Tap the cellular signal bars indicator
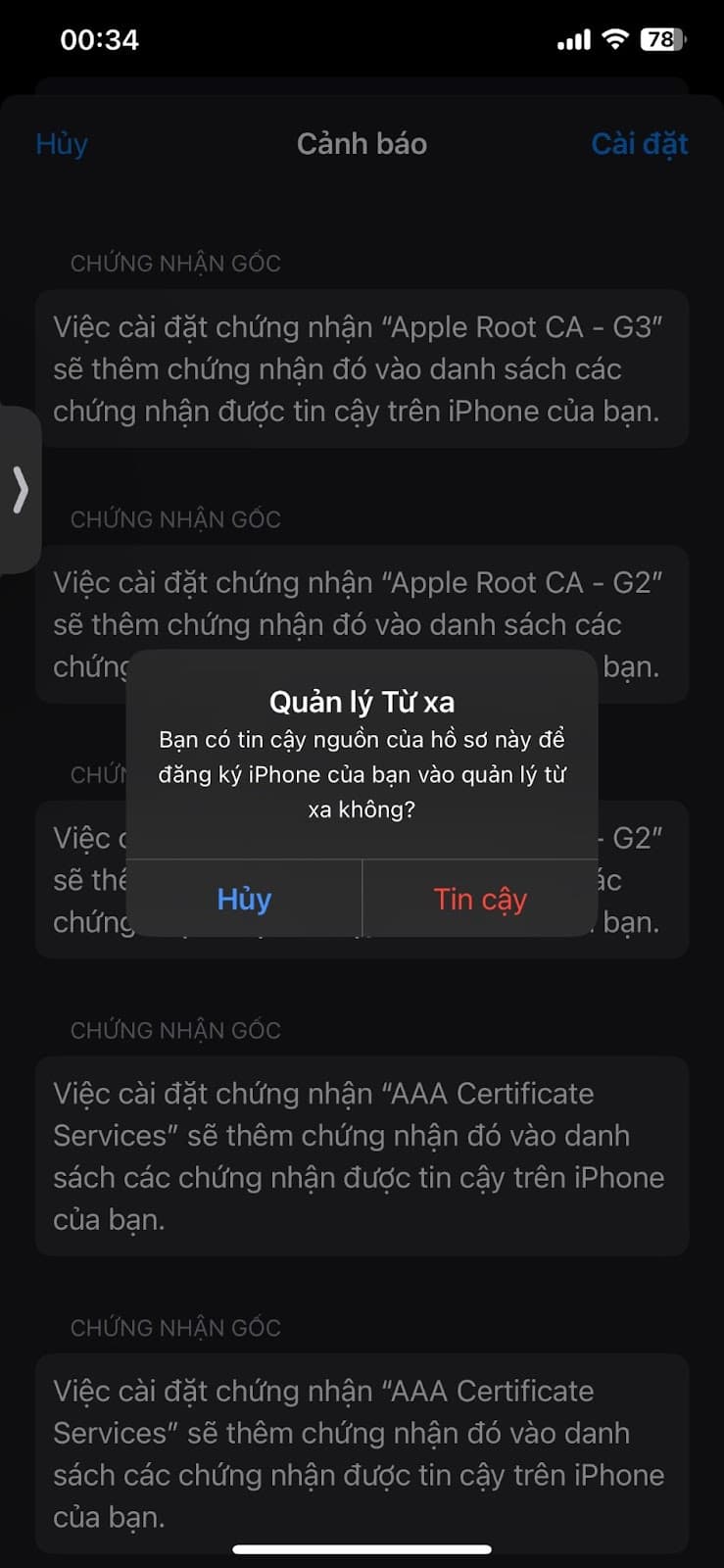 (574, 38)
